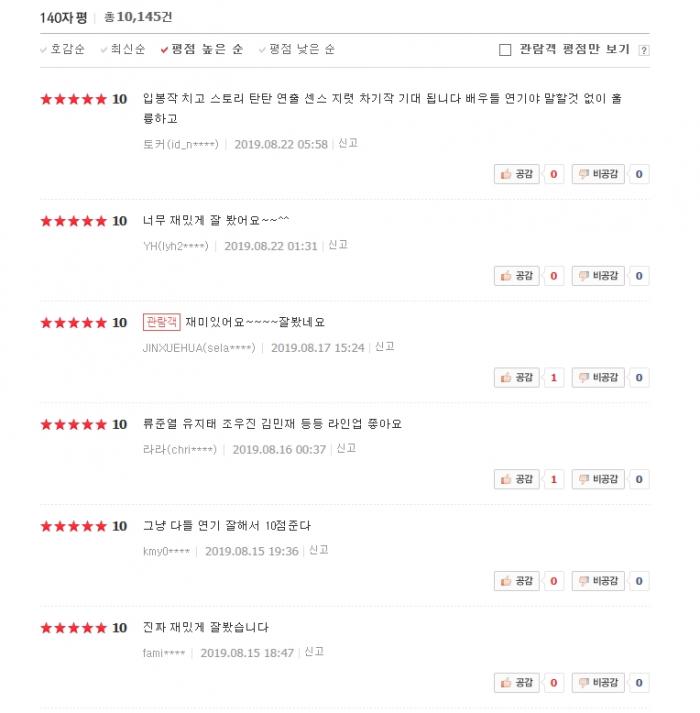Tap 공감 on YH's review
This screenshot has height=713, width=700.
(517, 276)
